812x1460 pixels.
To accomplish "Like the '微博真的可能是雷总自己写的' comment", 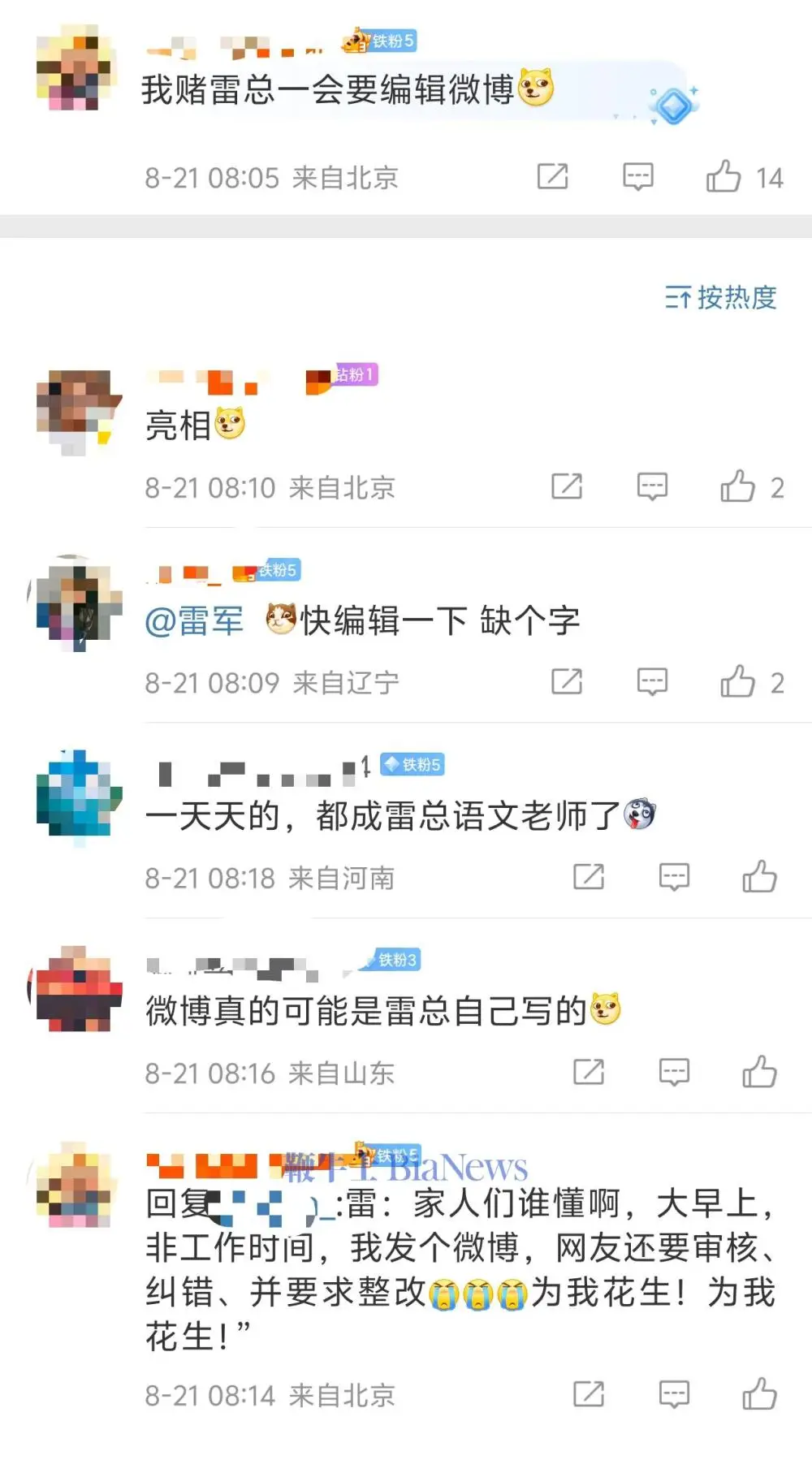I will click(759, 1072).
